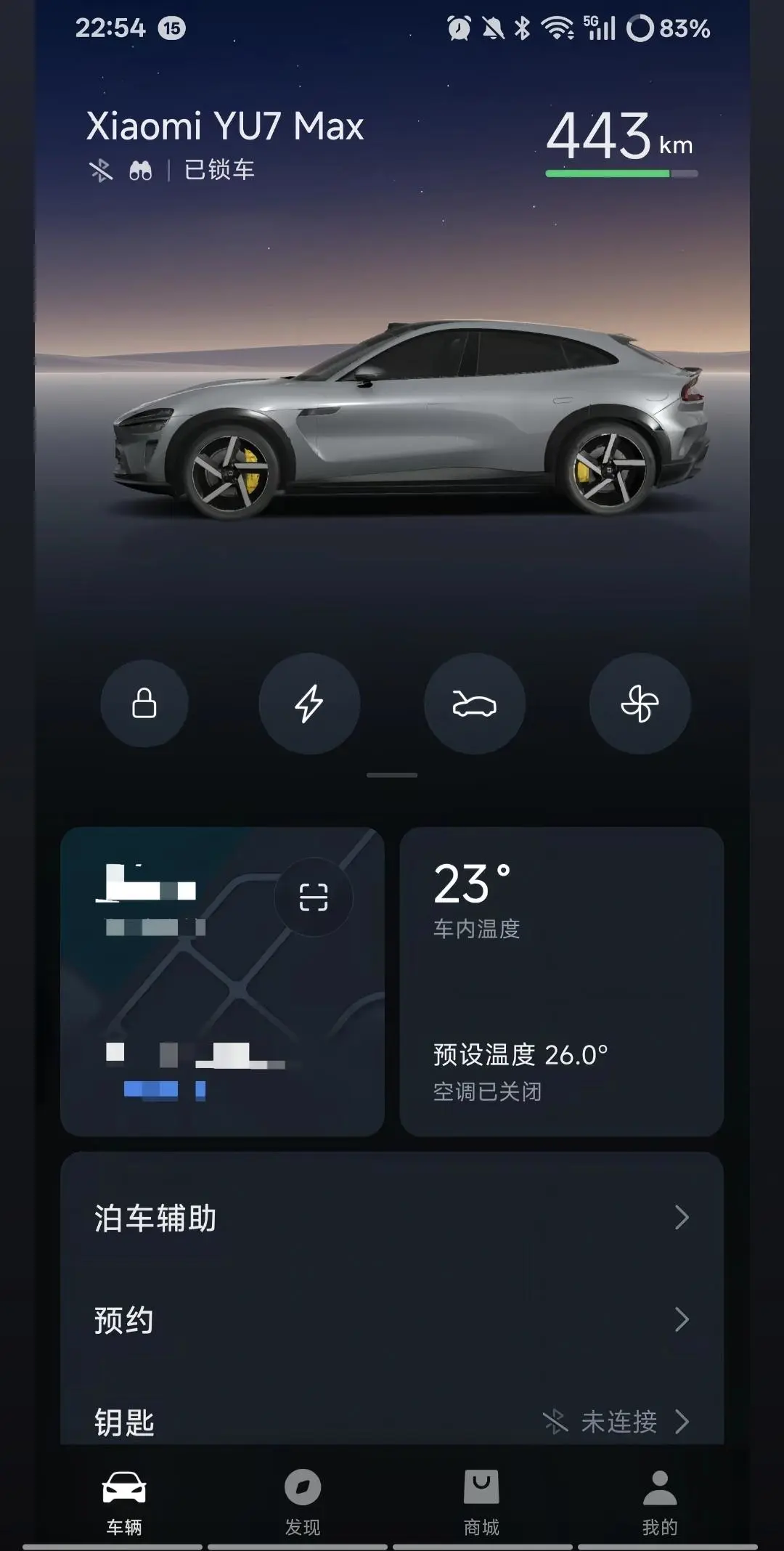Open the 钥匙 row showing 未连接
This screenshot has height=1551, width=784.
pos(392,1421)
